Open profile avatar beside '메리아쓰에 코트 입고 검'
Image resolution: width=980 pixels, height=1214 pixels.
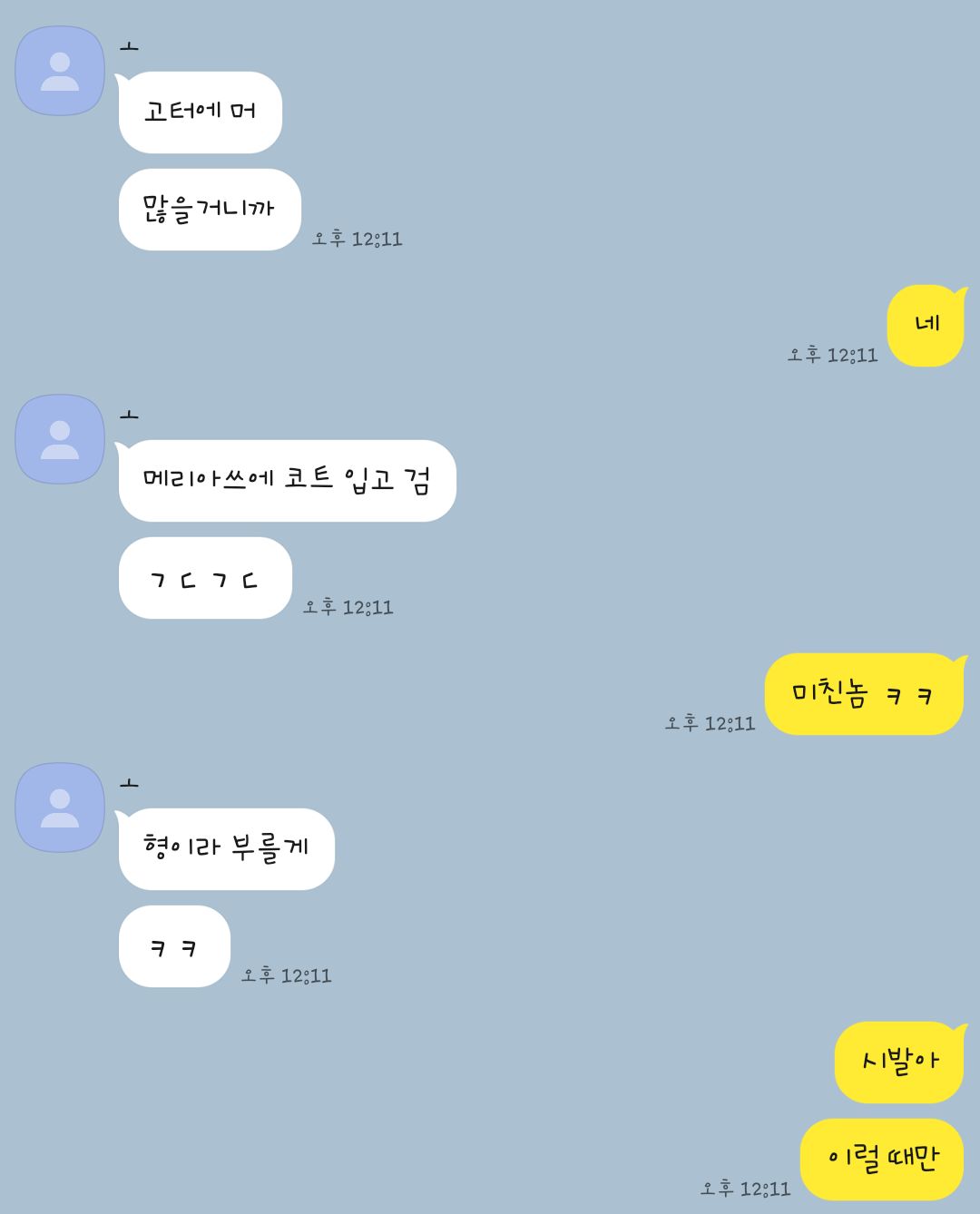coord(60,439)
